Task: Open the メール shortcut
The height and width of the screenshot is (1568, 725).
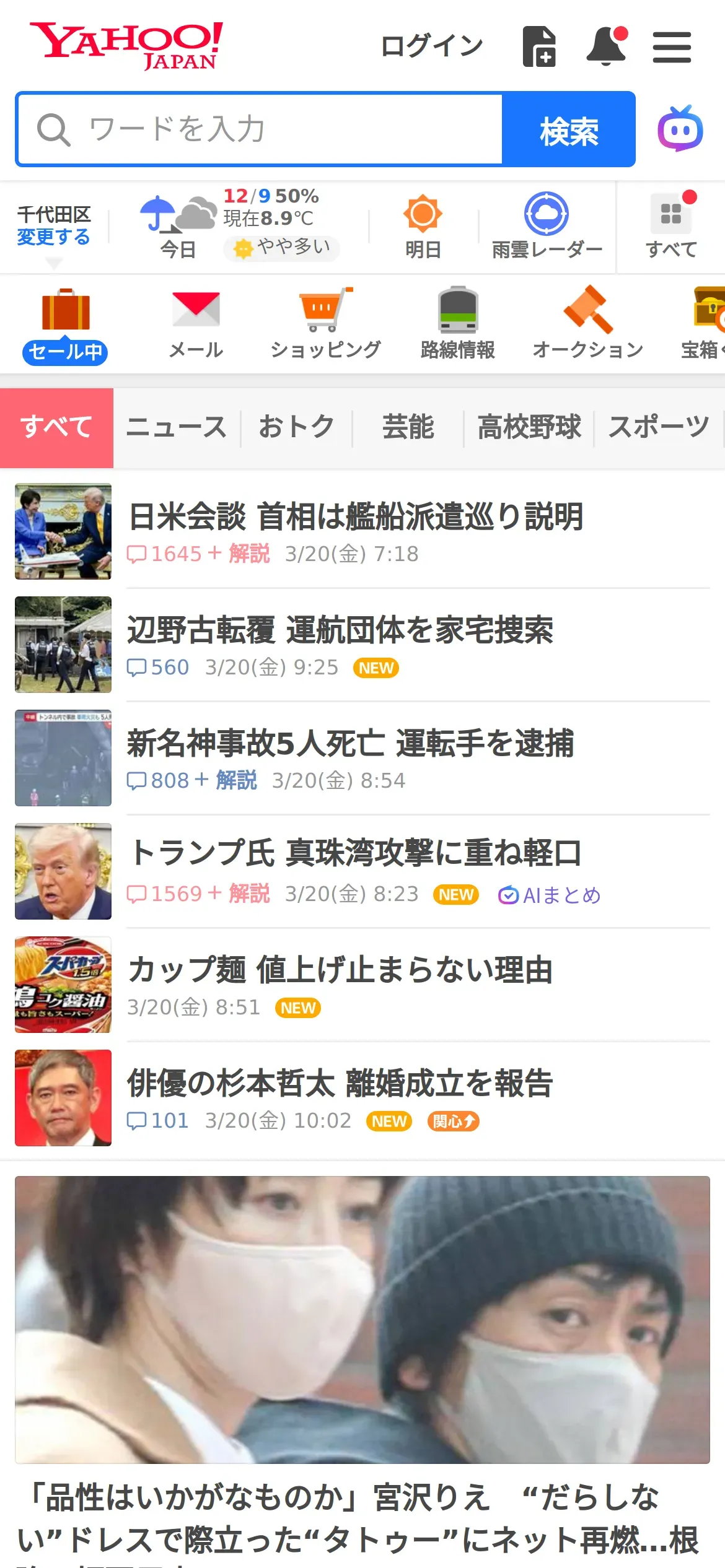Action: (196, 324)
